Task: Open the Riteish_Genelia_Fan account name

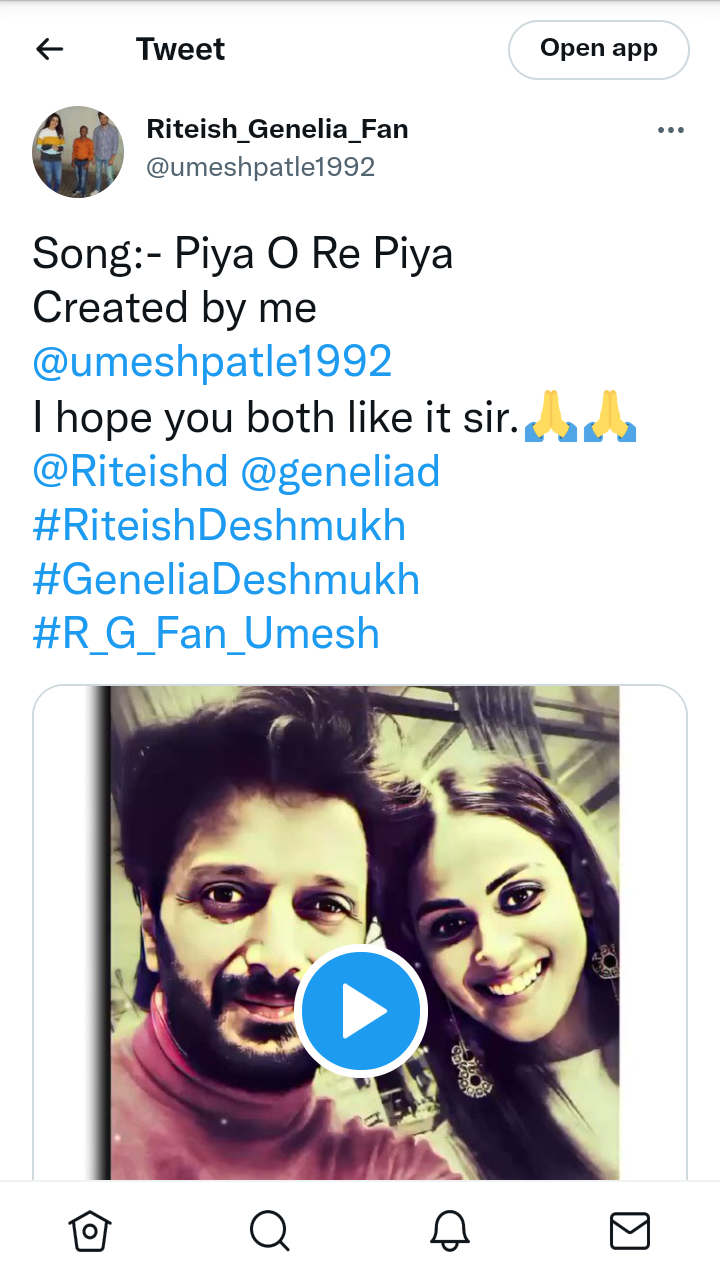Action: pos(277,129)
